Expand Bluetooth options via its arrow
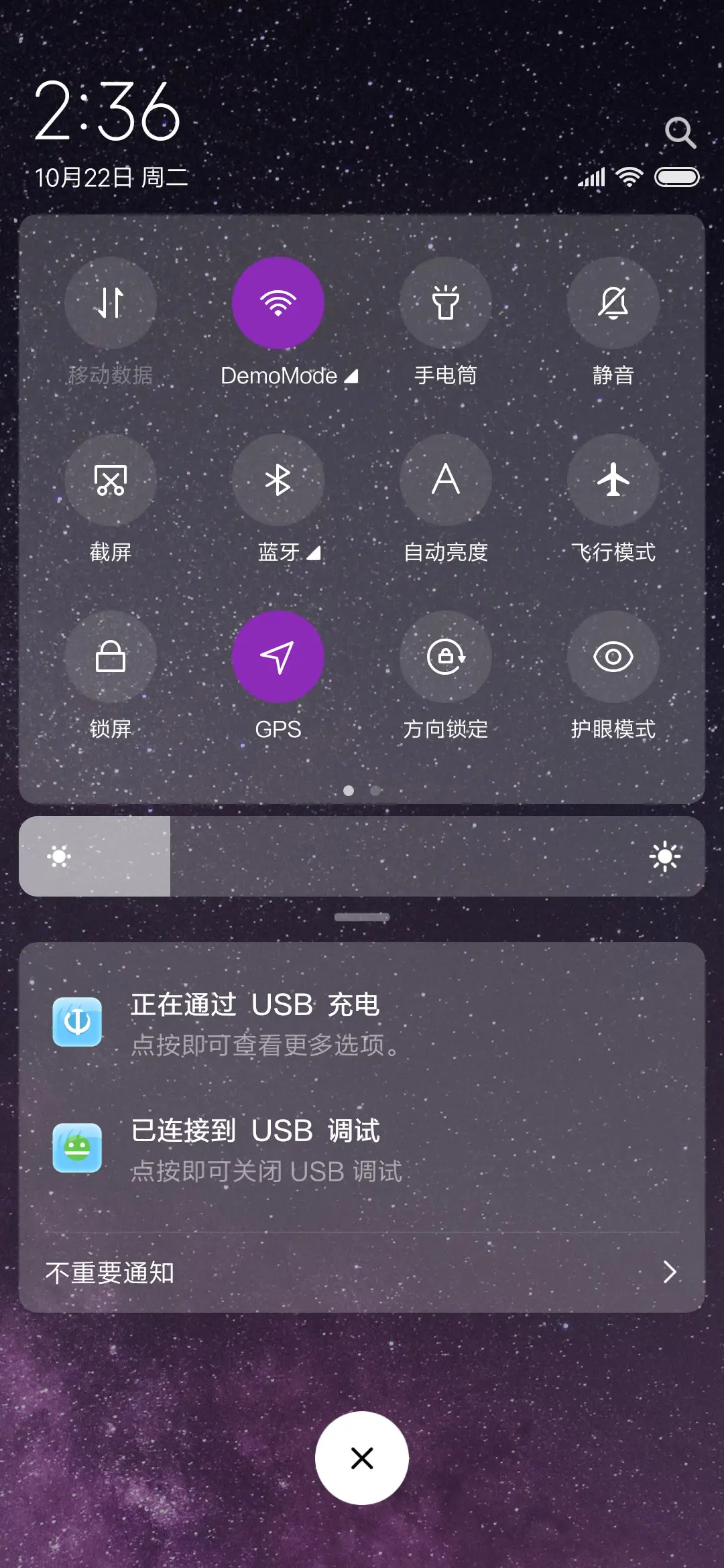The image size is (724, 1568). coord(312,553)
